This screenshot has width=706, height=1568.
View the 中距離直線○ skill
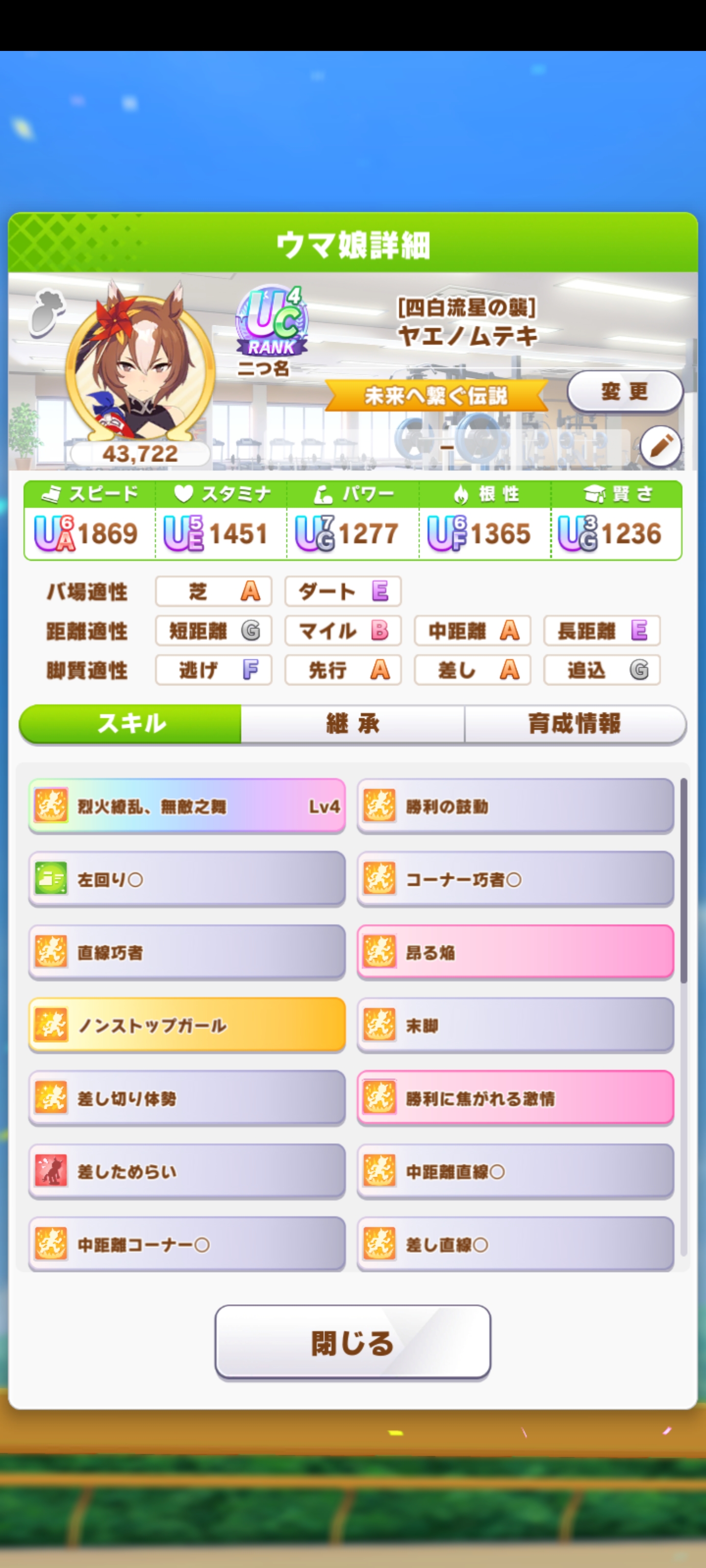(x=515, y=1172)
